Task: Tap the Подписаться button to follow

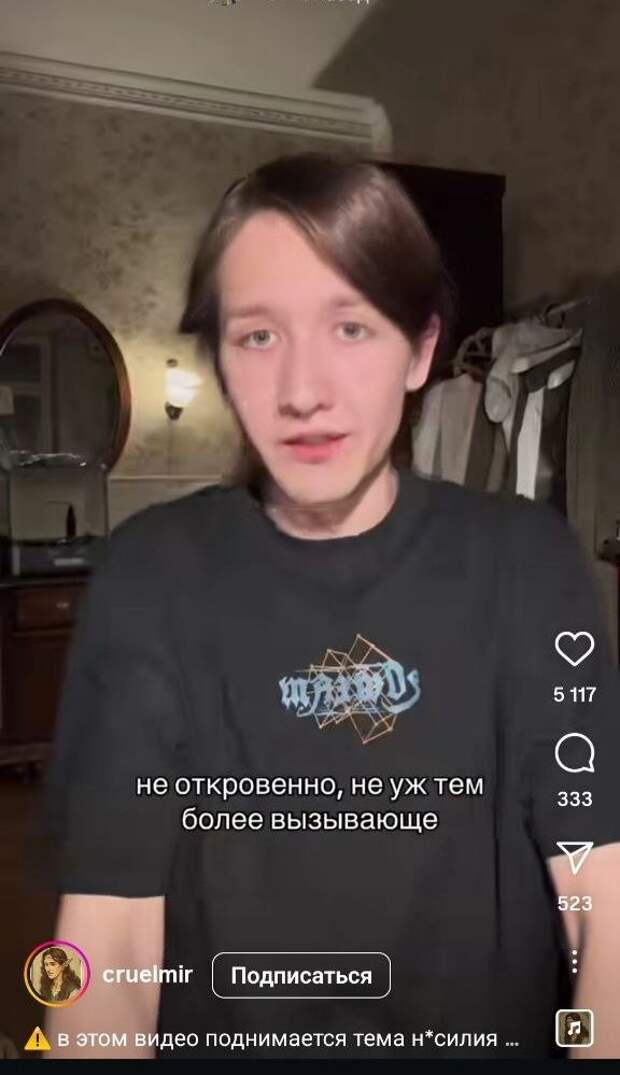Action: (x=301, y=976)
